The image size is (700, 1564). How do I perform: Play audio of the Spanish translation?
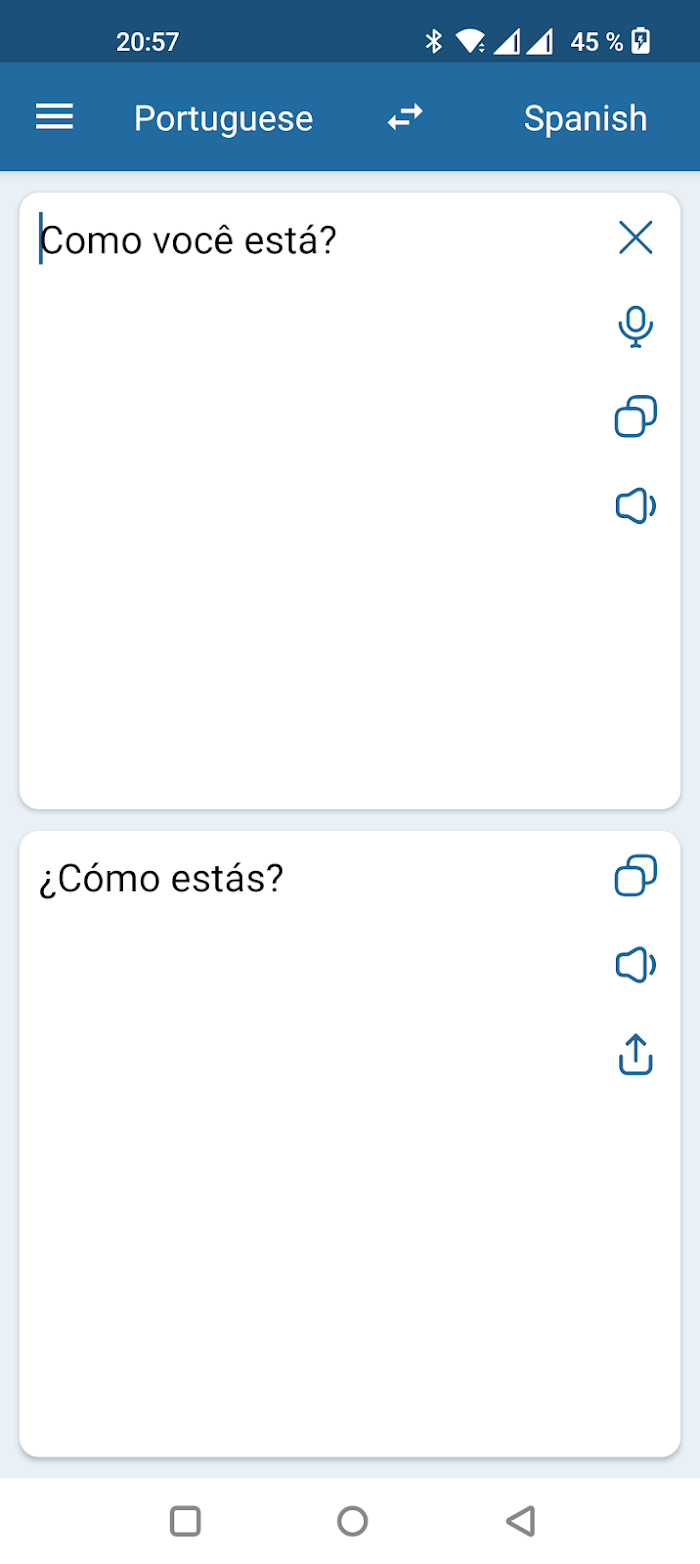[x=636, y=965]
